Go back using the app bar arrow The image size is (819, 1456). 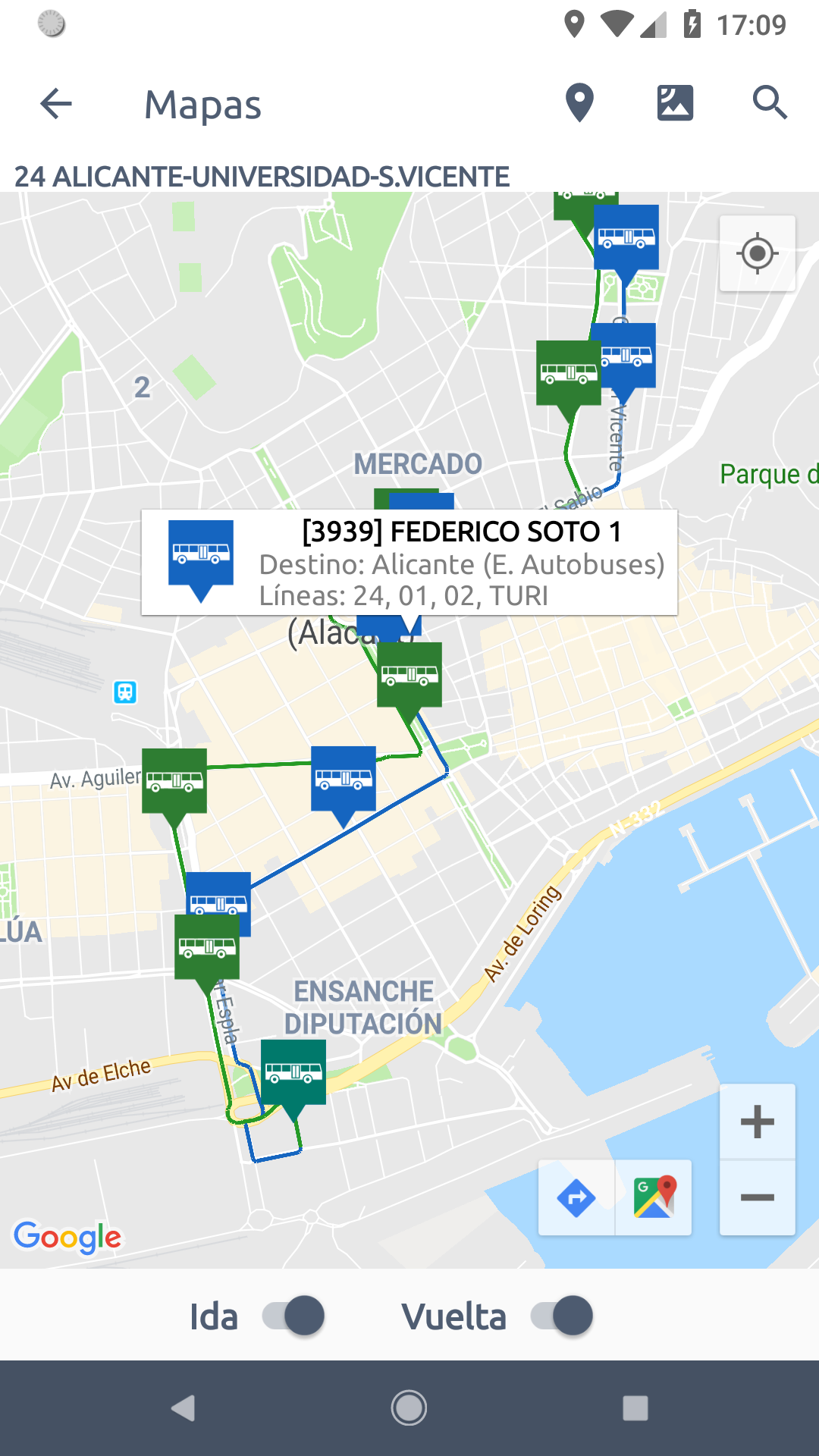point(56,103)
